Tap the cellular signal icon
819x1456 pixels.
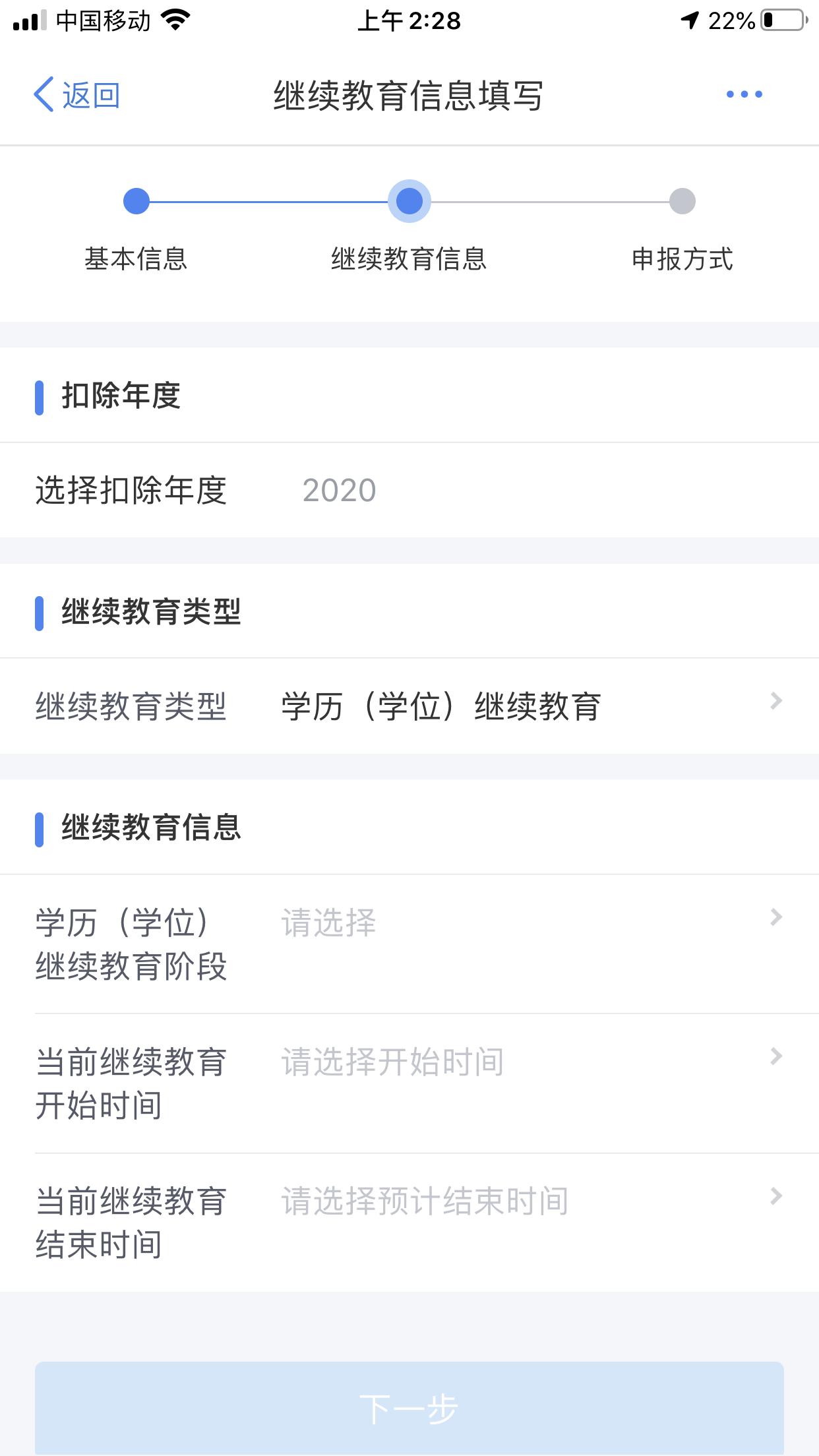pos(29,20)
